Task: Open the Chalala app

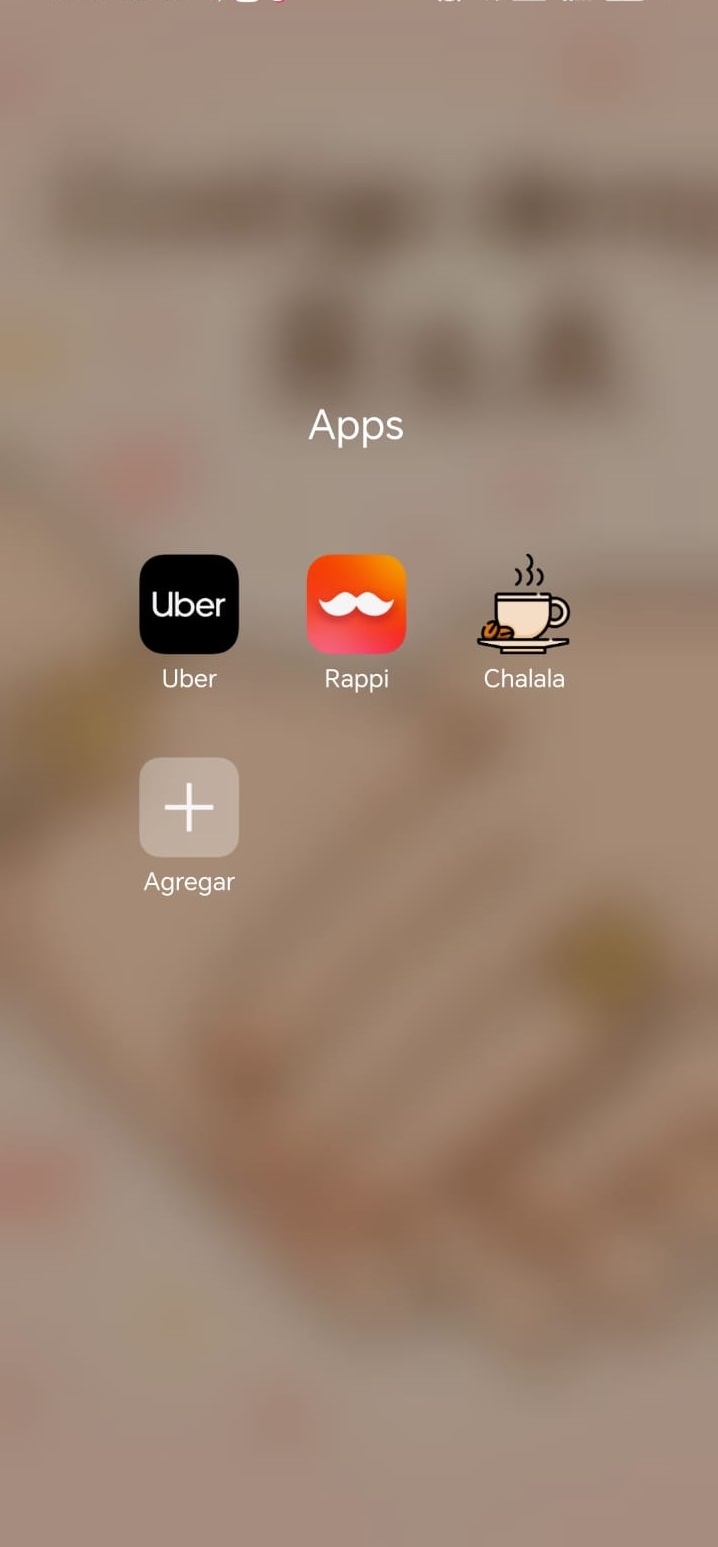Action: coord(524,604)
